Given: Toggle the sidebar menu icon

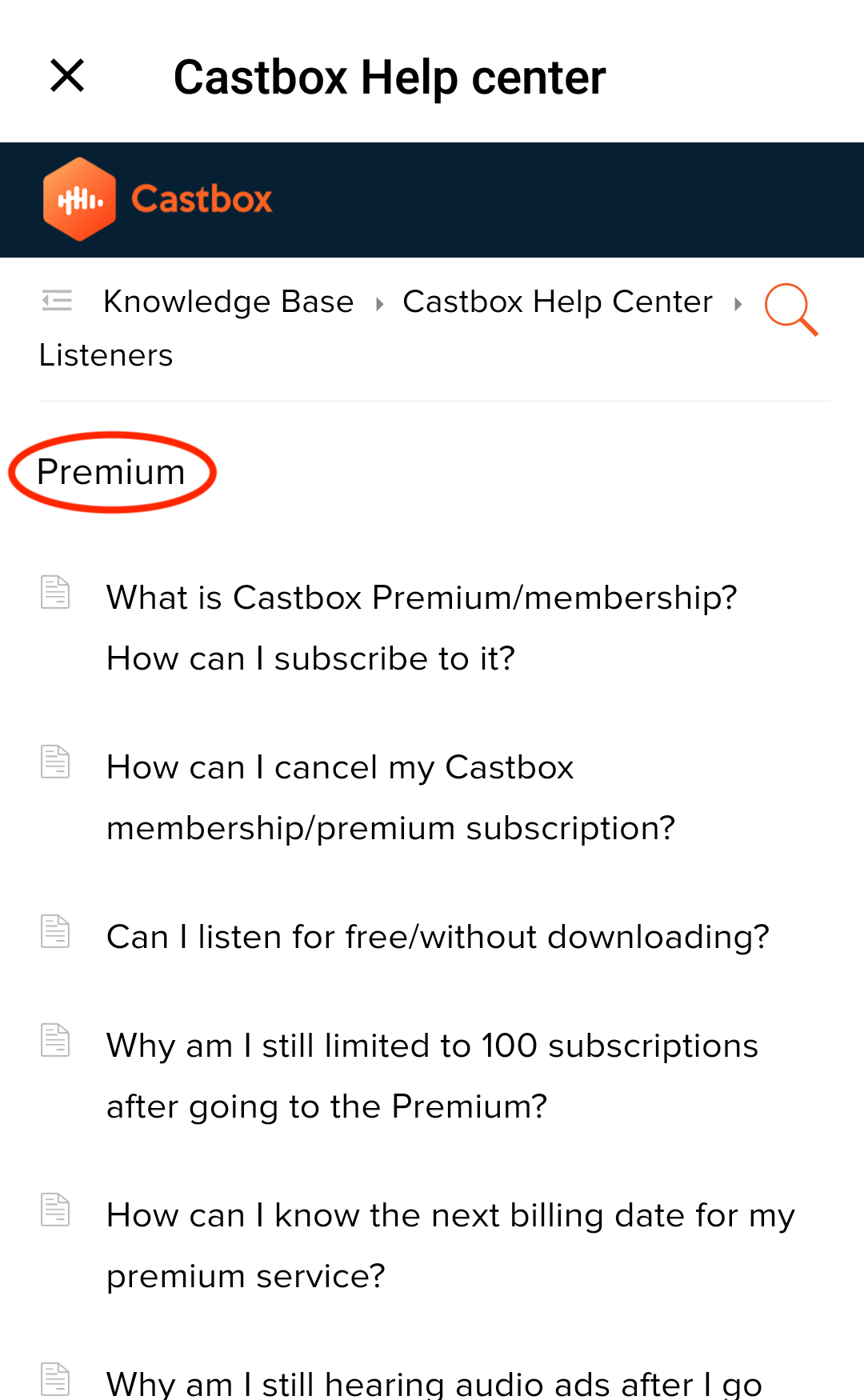Looking at the screenshot, I should click(x=57, y=301).
